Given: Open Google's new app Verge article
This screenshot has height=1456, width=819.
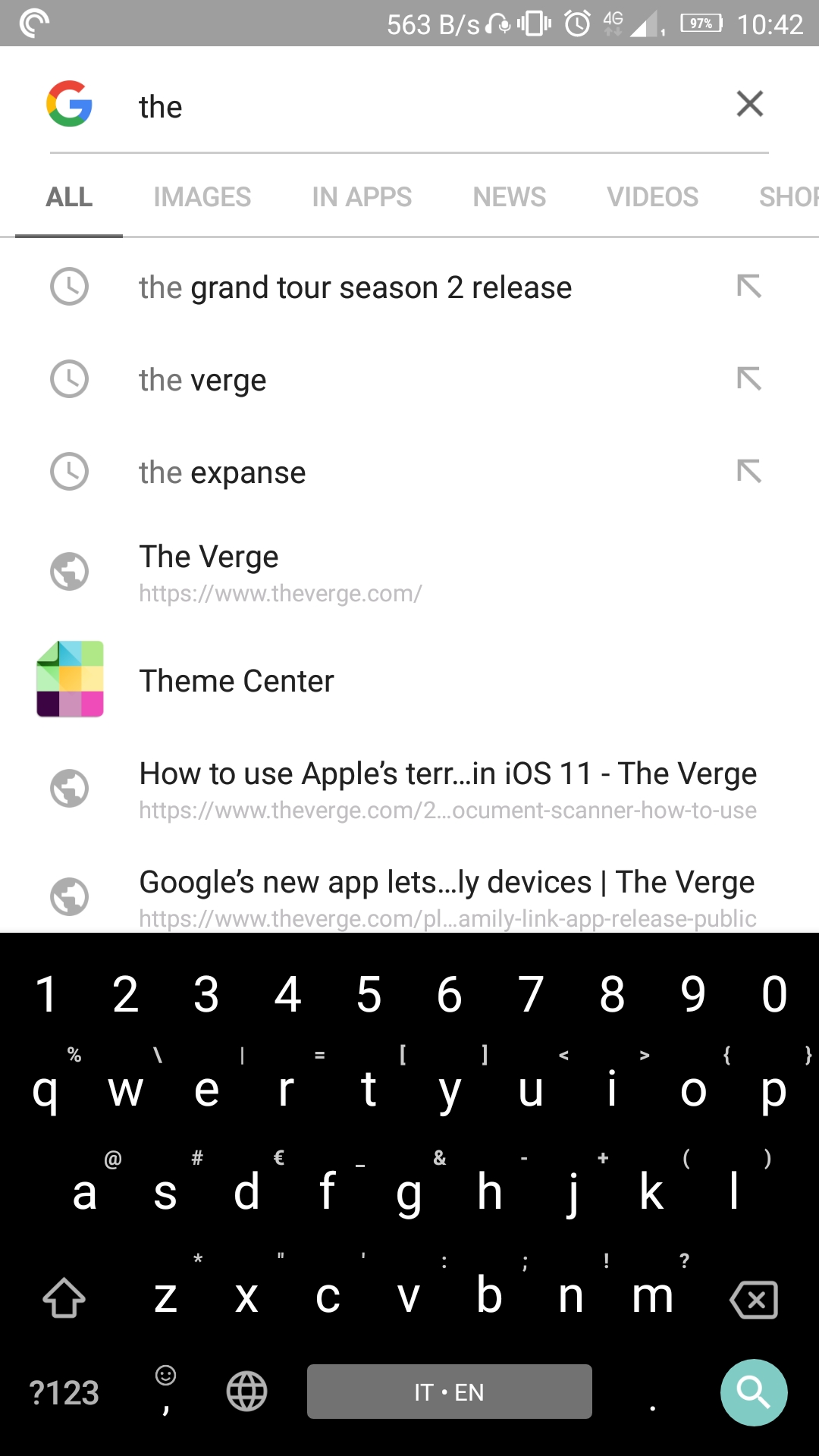Looking at the screenshot, I should 409,897.
